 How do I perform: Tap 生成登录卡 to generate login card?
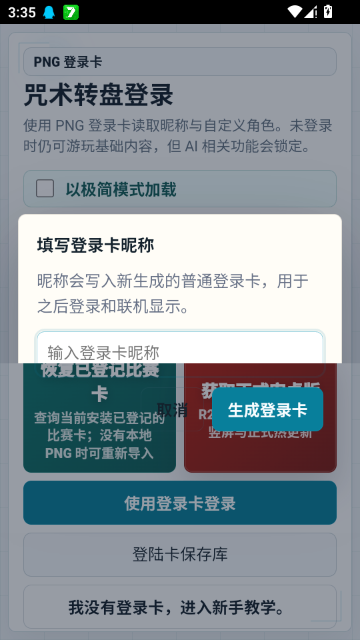(x=267, y=409)
